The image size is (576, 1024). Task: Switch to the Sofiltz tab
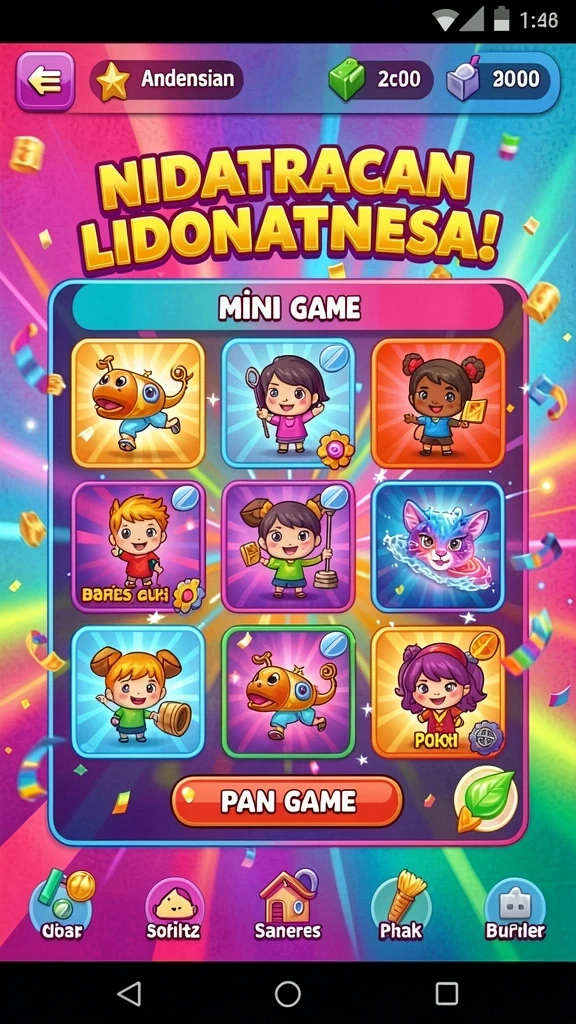(174, 909)
